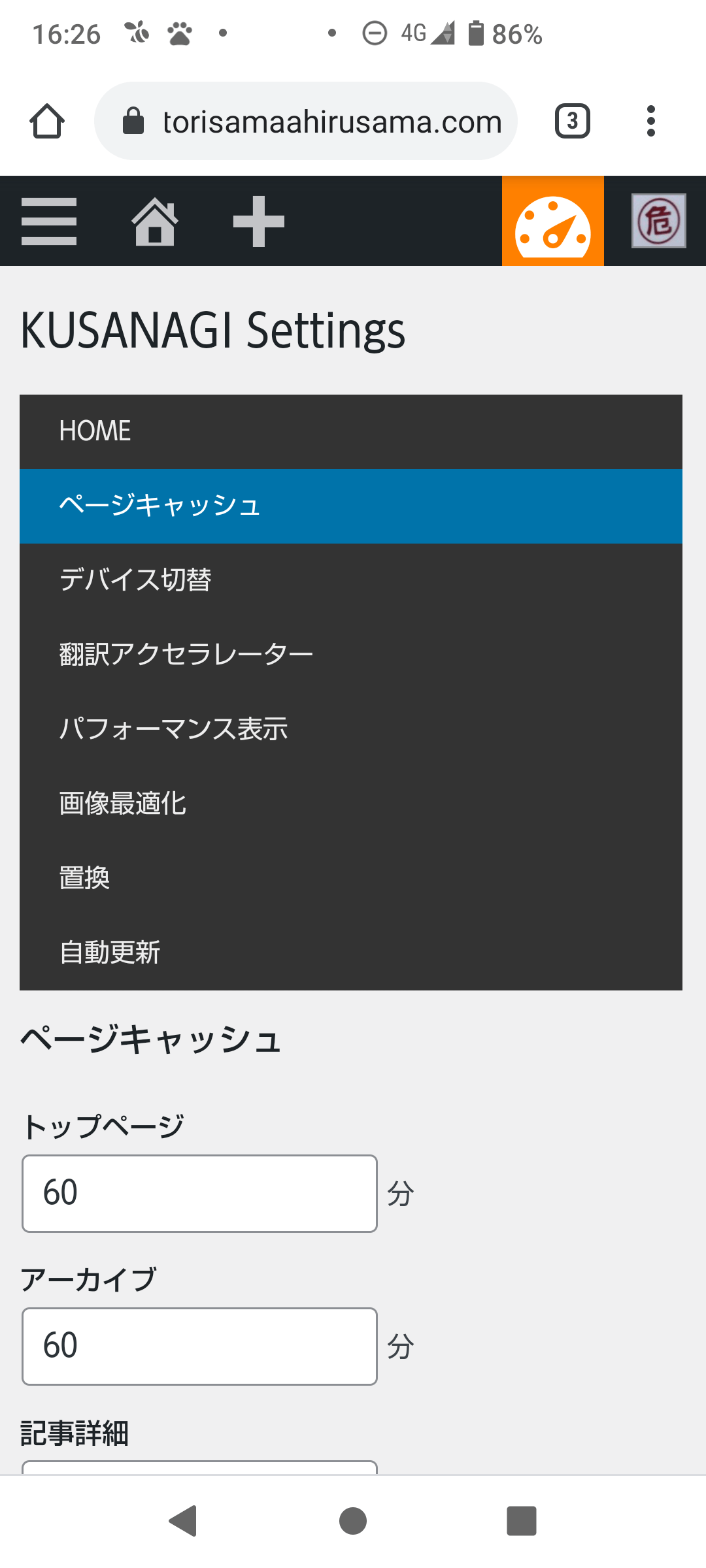Switch to the 画像最適化 tab

click(351, 804)
